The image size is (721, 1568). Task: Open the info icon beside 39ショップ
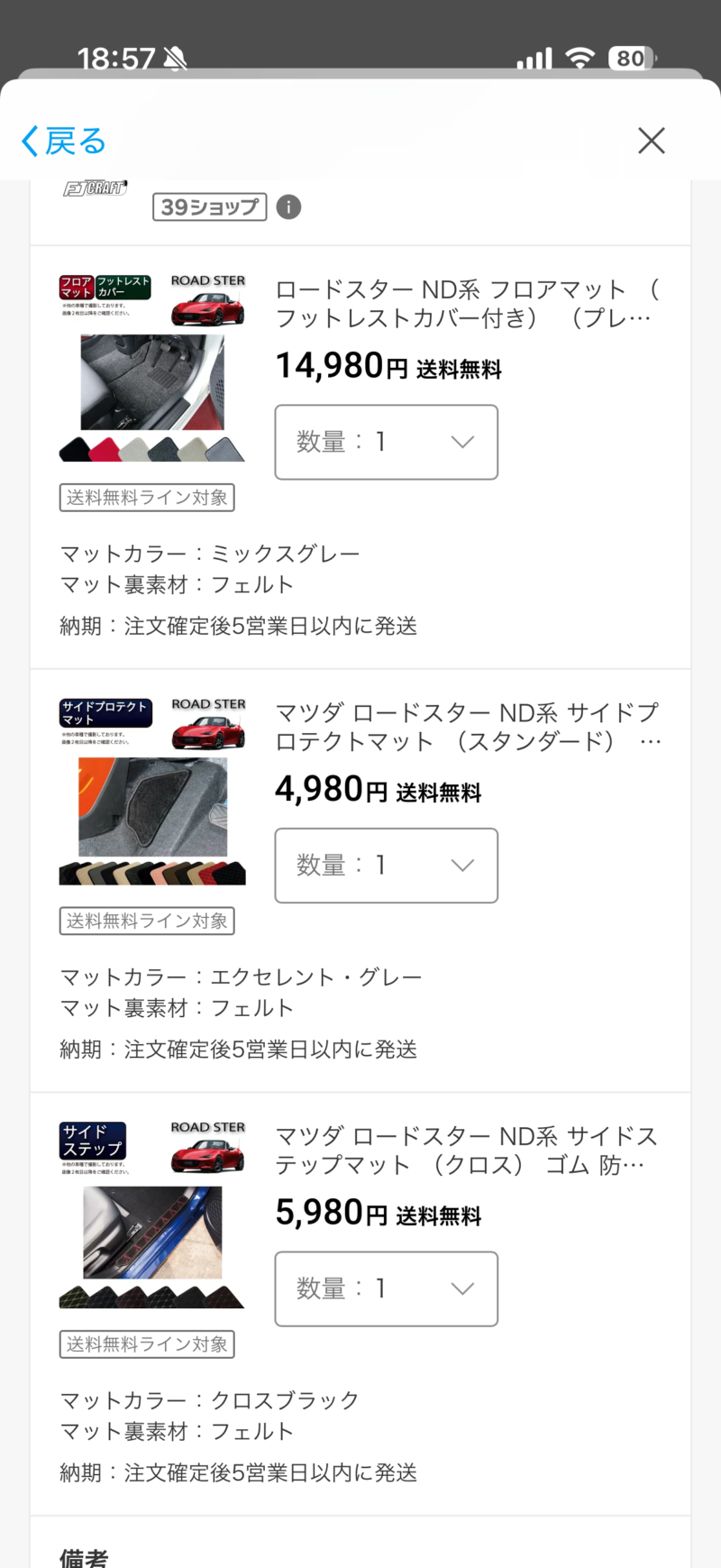[x=288, y=207]
